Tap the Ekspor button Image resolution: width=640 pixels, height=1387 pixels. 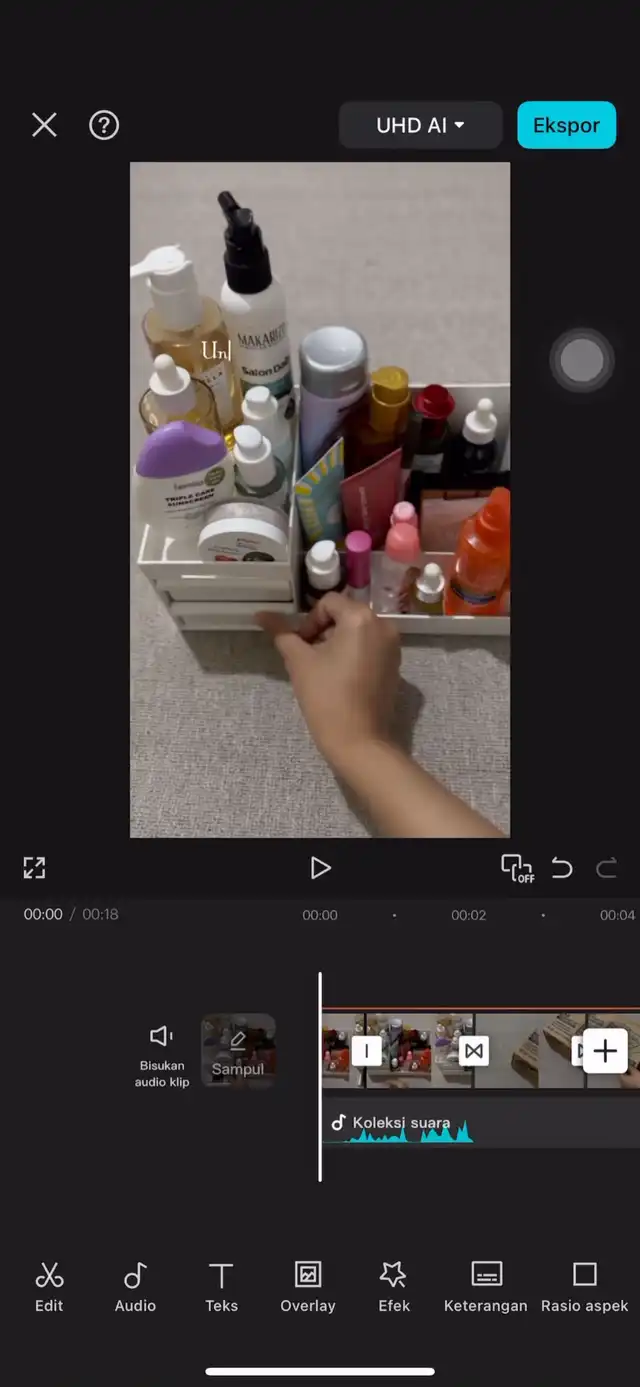pyautogui.click(x=566, y=125)
